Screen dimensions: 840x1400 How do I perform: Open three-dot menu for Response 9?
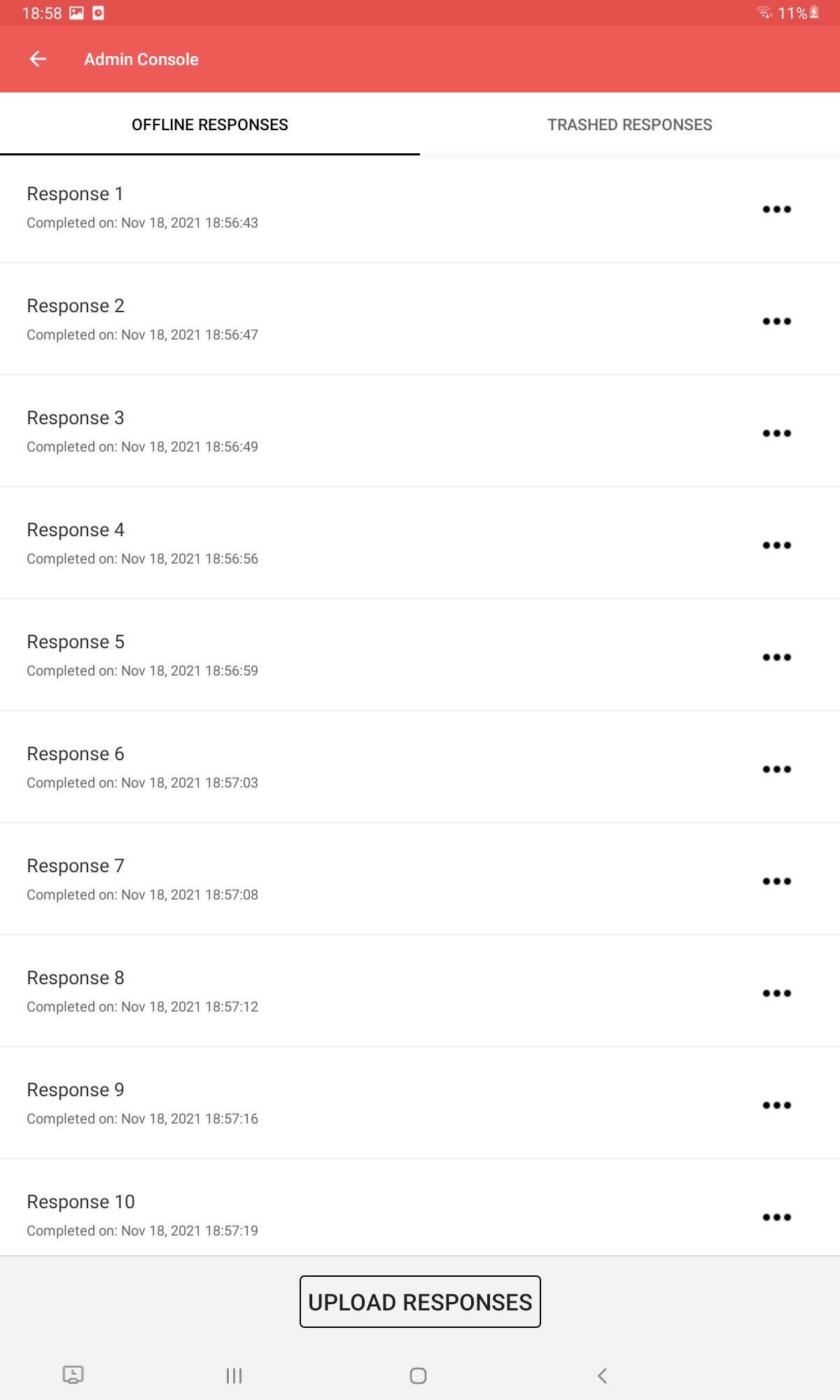coord(776,1105)
